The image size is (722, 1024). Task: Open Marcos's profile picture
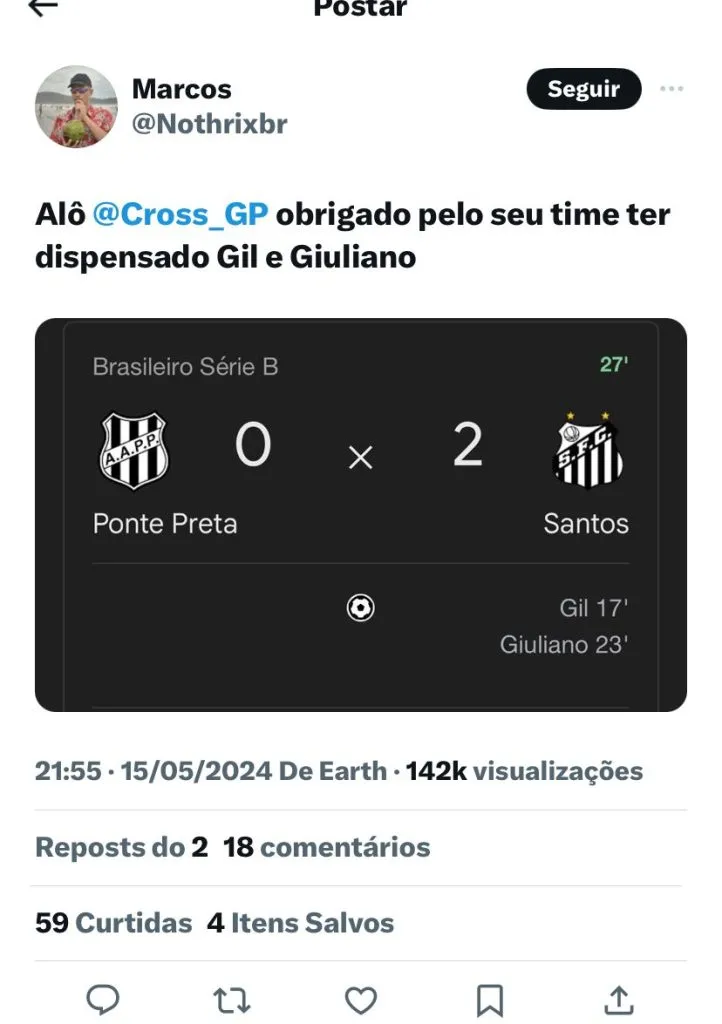point(77,107)
